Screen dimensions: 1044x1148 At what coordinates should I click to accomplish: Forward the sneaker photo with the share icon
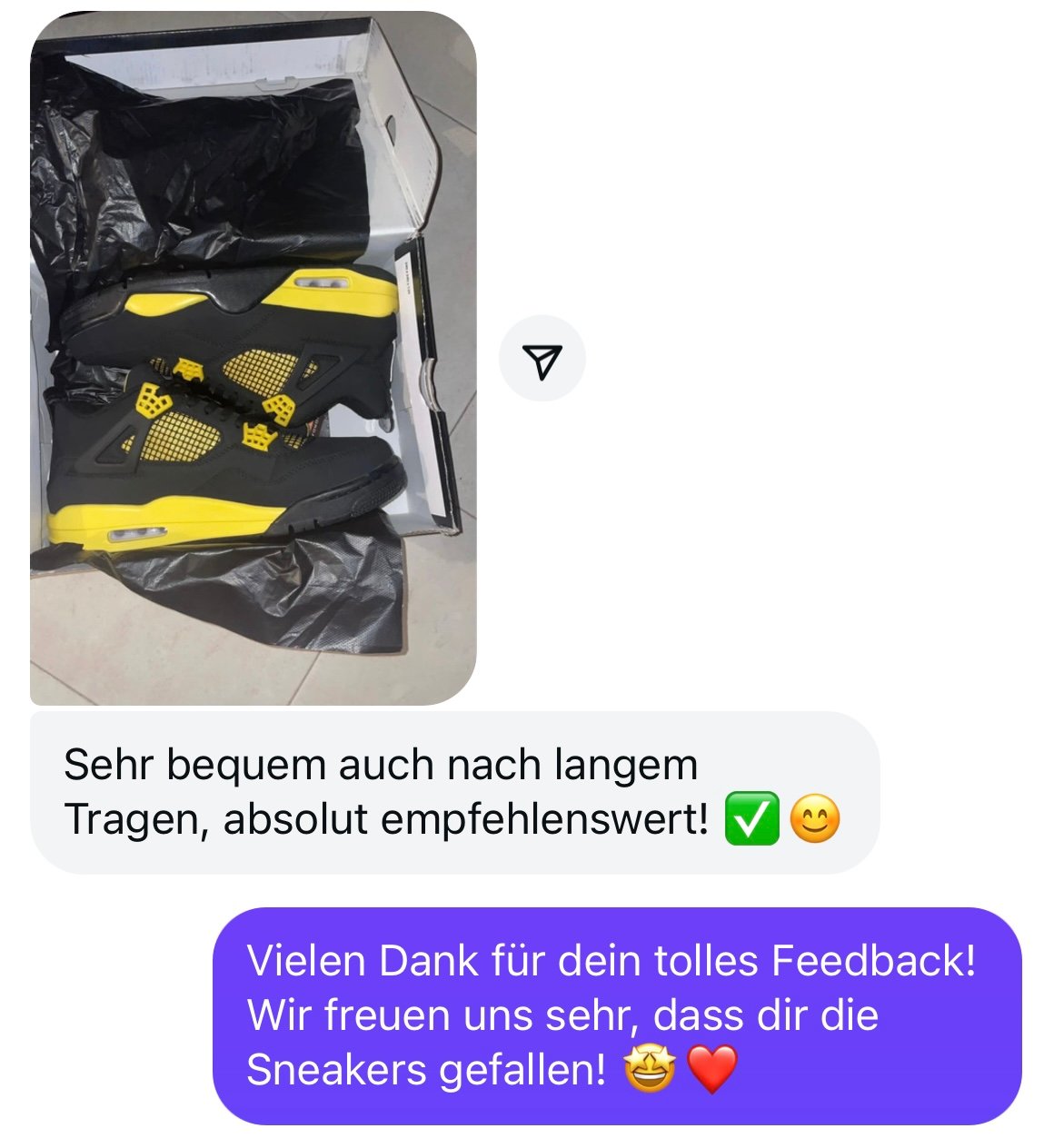point(542,359)
